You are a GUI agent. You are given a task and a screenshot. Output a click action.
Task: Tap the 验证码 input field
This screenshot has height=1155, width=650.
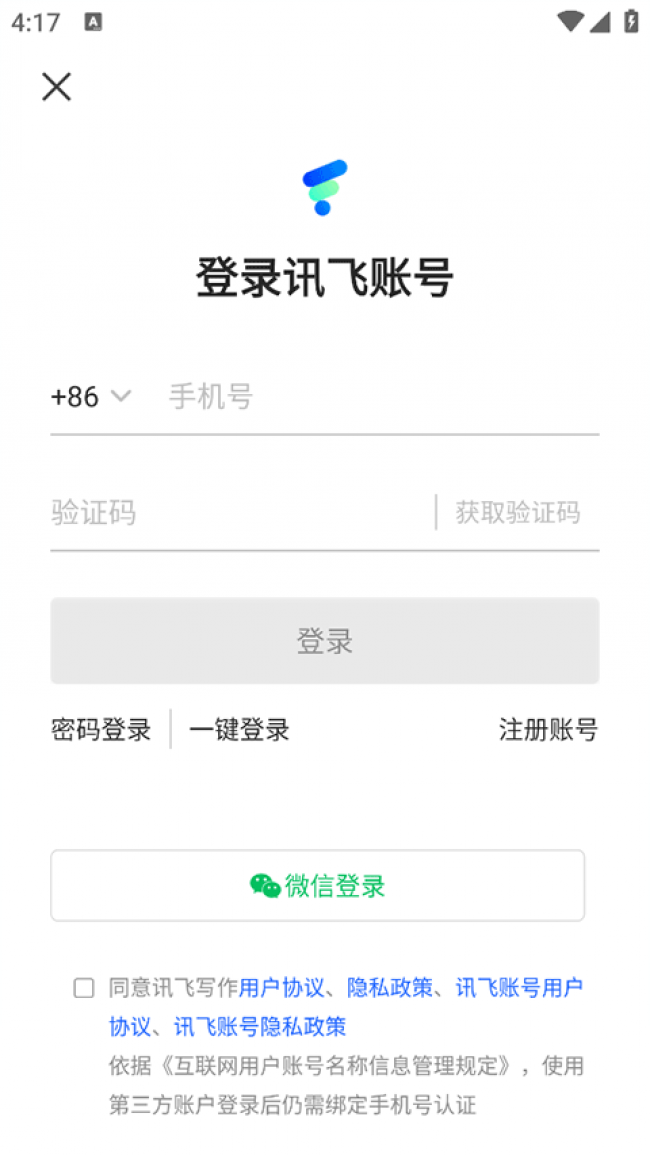pos(240,513)
